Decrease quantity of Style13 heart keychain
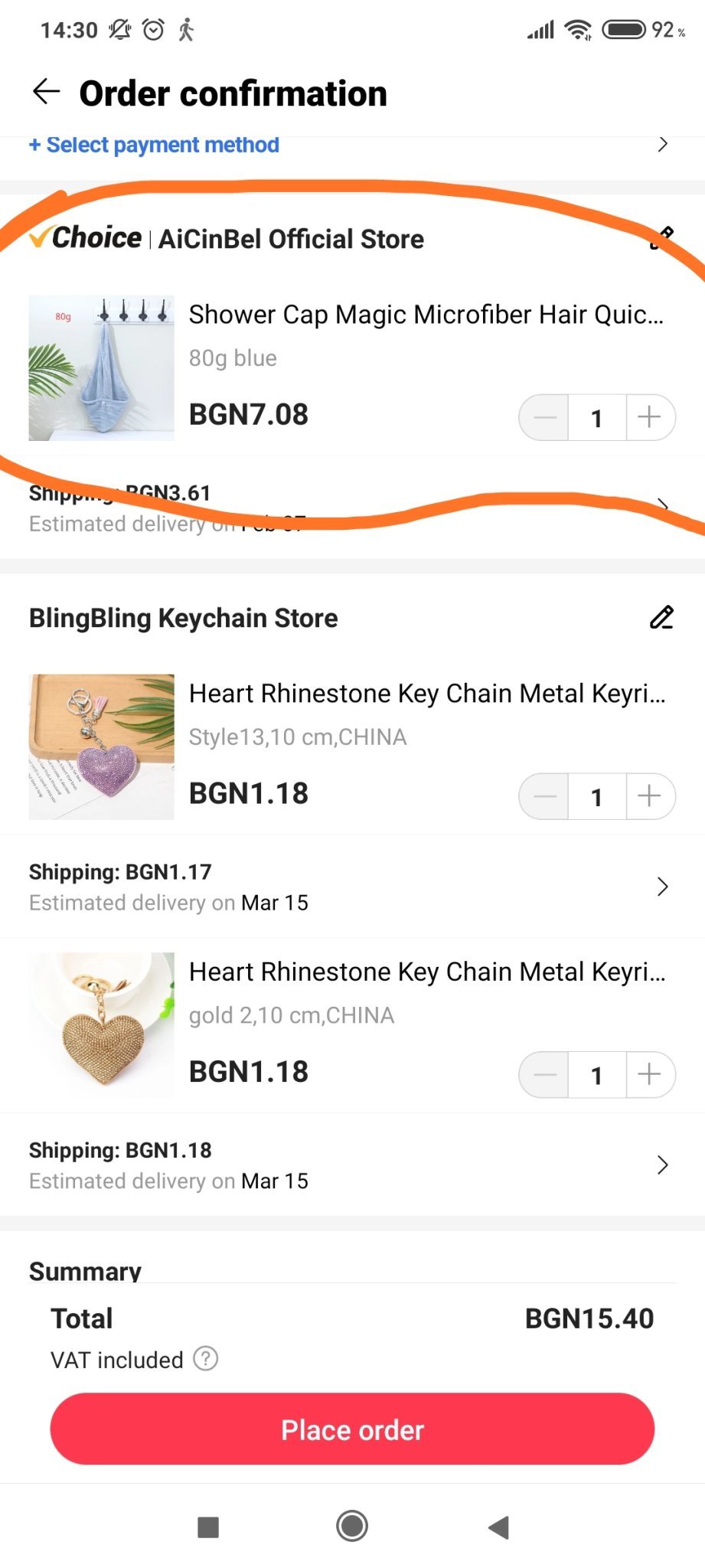This screenshot has height=1568, width=705. (544, 796)
